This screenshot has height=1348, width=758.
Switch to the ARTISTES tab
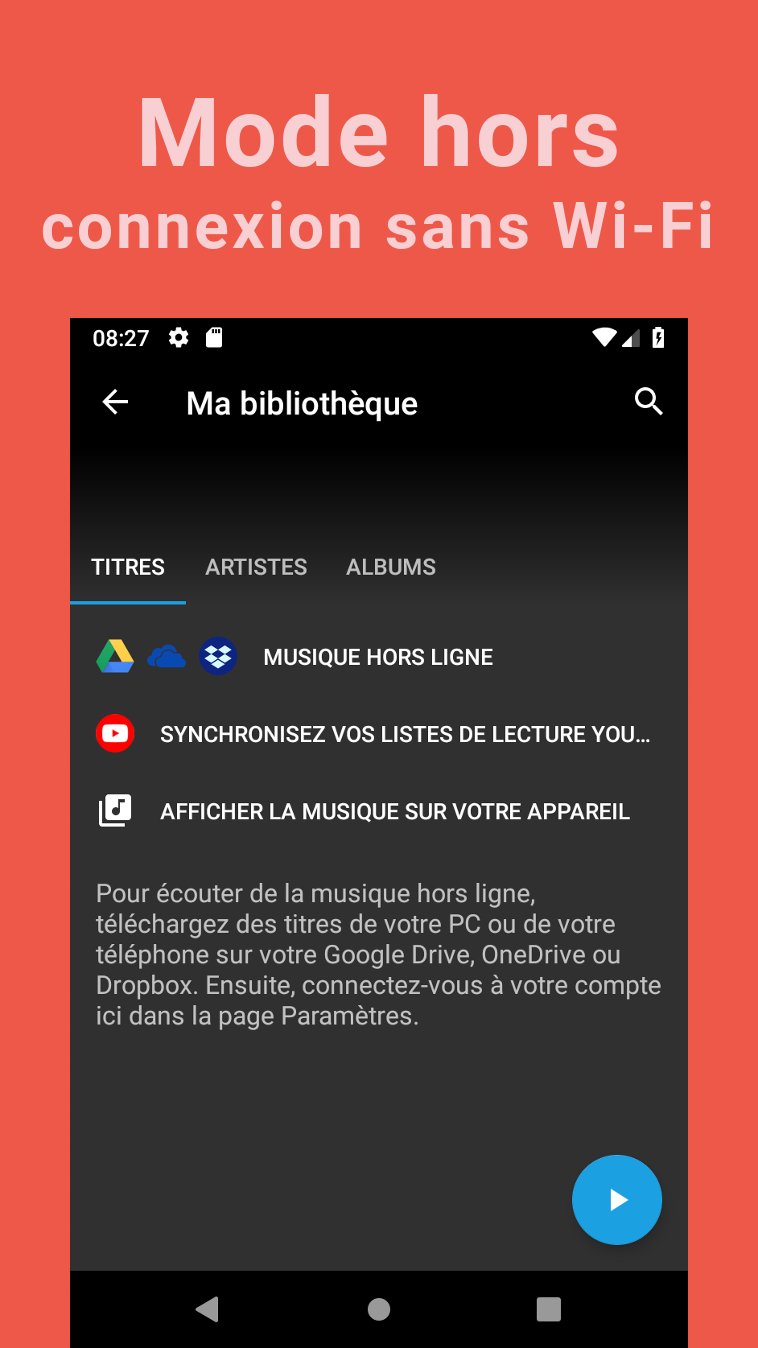pyautogui.click(x=256, y=567)
